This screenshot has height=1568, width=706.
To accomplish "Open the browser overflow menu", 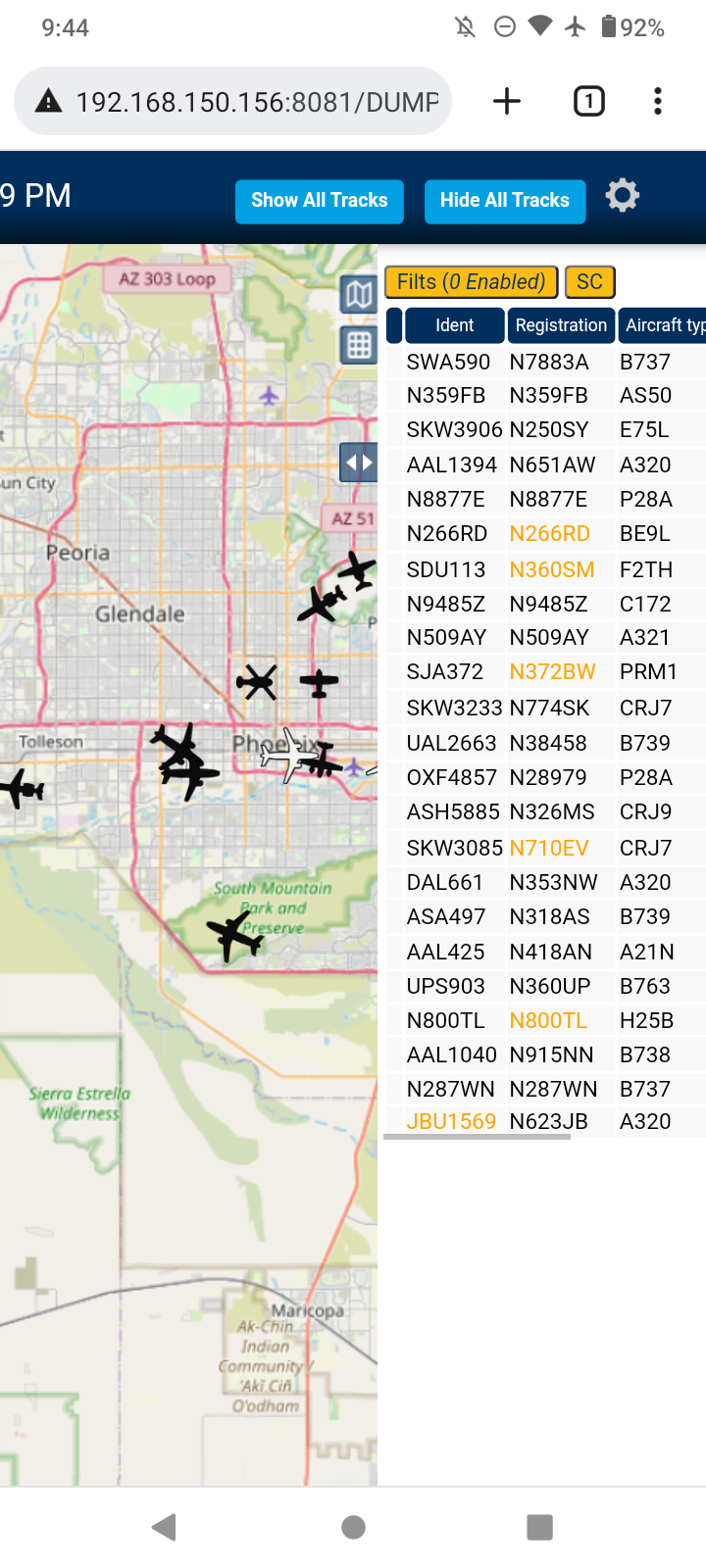I will 658,101.
